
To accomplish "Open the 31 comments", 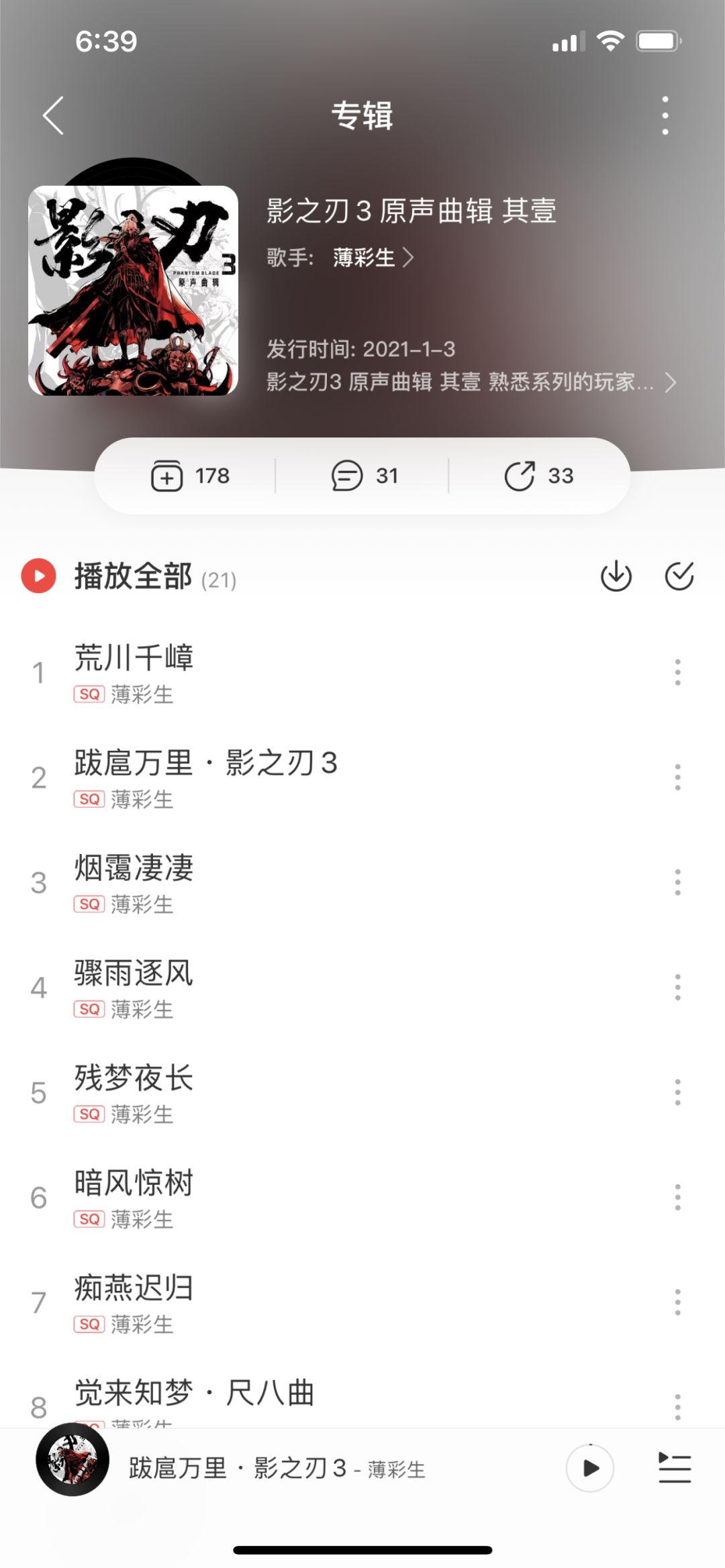I will click(x=365, y=476).
